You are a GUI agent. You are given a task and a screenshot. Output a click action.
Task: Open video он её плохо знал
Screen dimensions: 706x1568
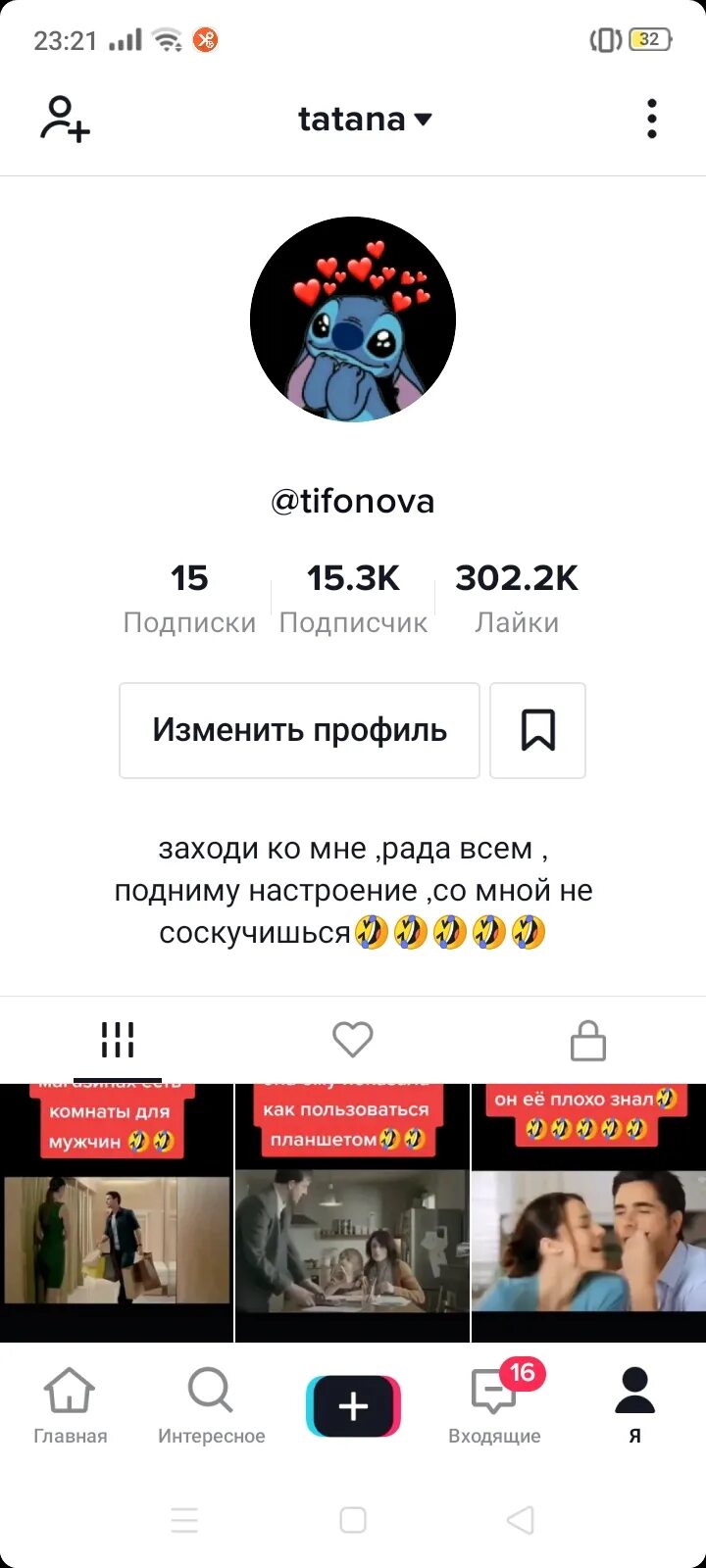588,1213
